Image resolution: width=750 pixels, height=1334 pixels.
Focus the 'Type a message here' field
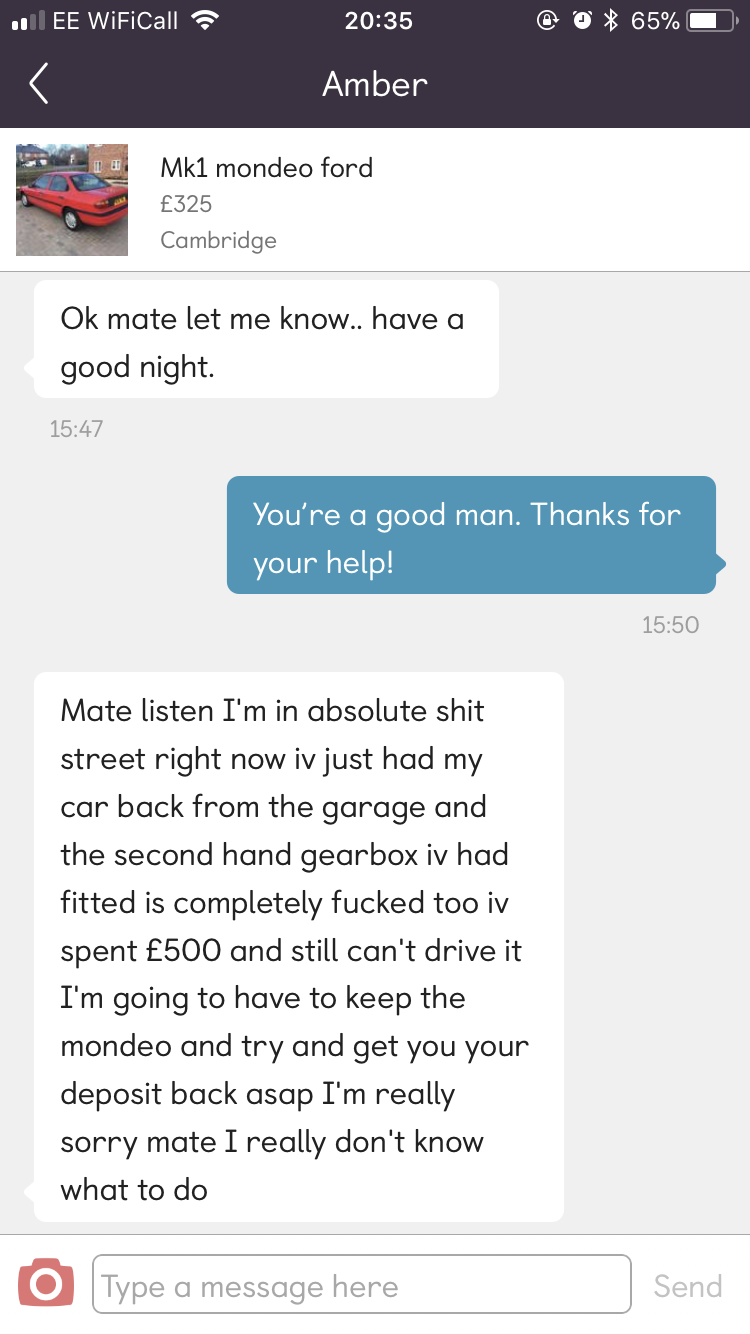tap(362, 1284)
